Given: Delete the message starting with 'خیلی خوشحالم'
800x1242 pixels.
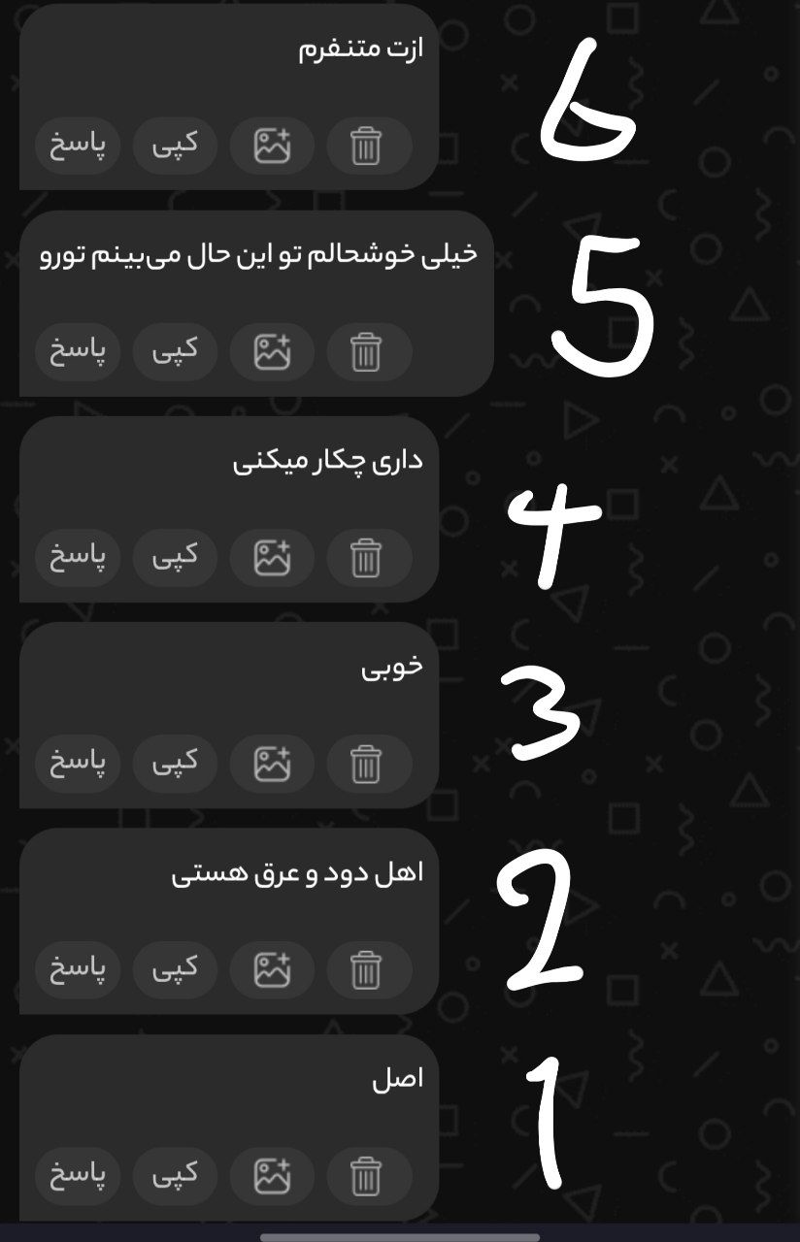Looking at the screenshot, I should pyautogui.click(x=367, y=352).
